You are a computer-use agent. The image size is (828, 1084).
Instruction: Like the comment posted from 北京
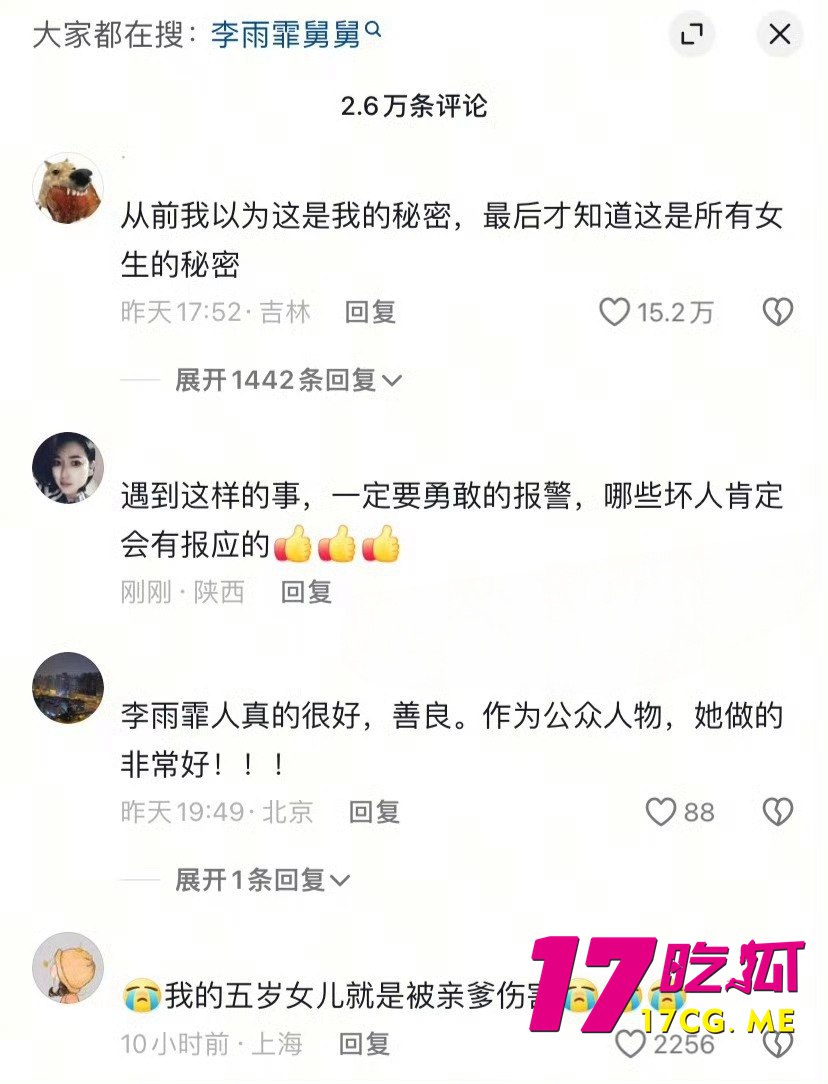[x=661, y=811]
